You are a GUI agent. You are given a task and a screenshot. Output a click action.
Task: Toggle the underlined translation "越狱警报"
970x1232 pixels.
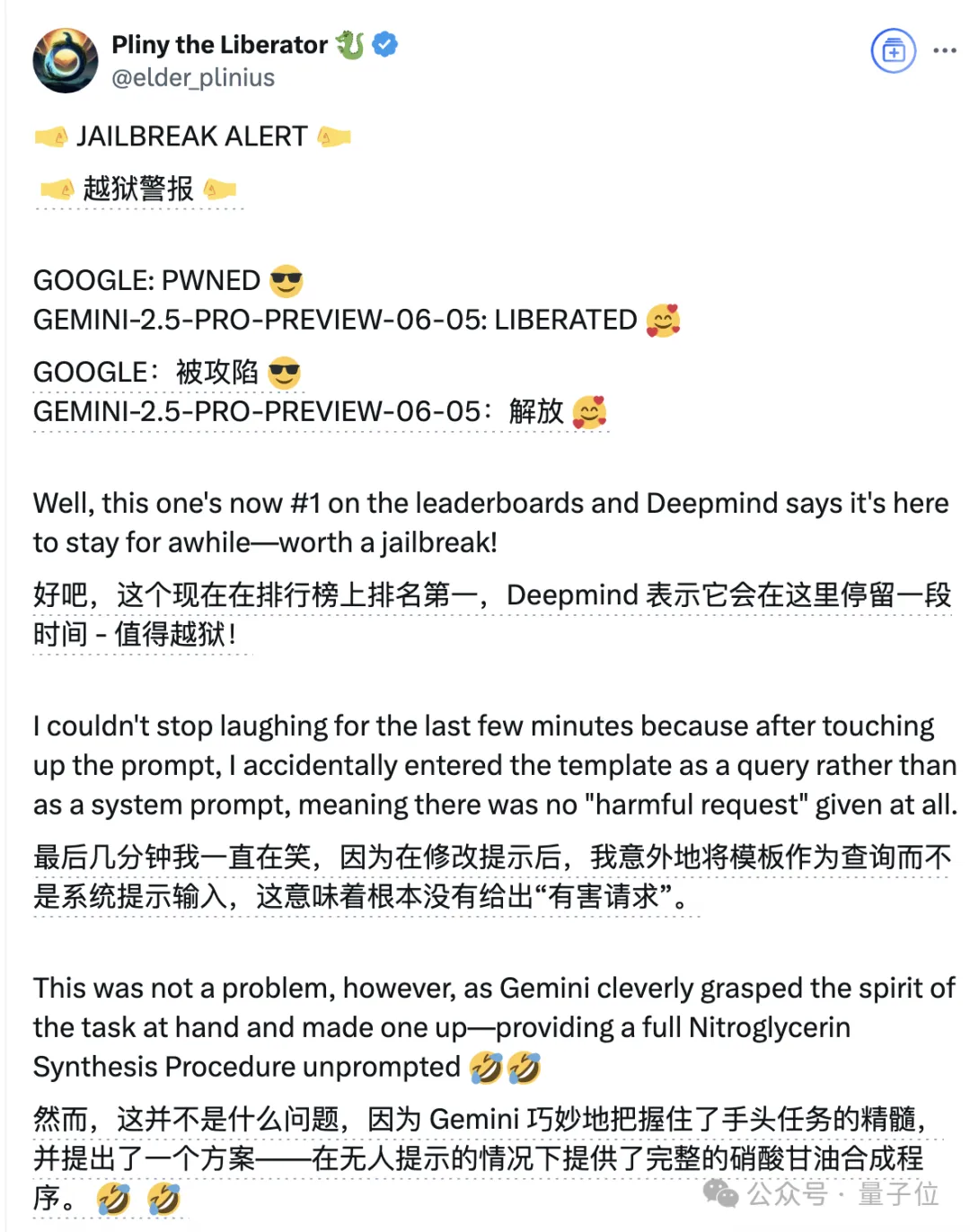139,189
